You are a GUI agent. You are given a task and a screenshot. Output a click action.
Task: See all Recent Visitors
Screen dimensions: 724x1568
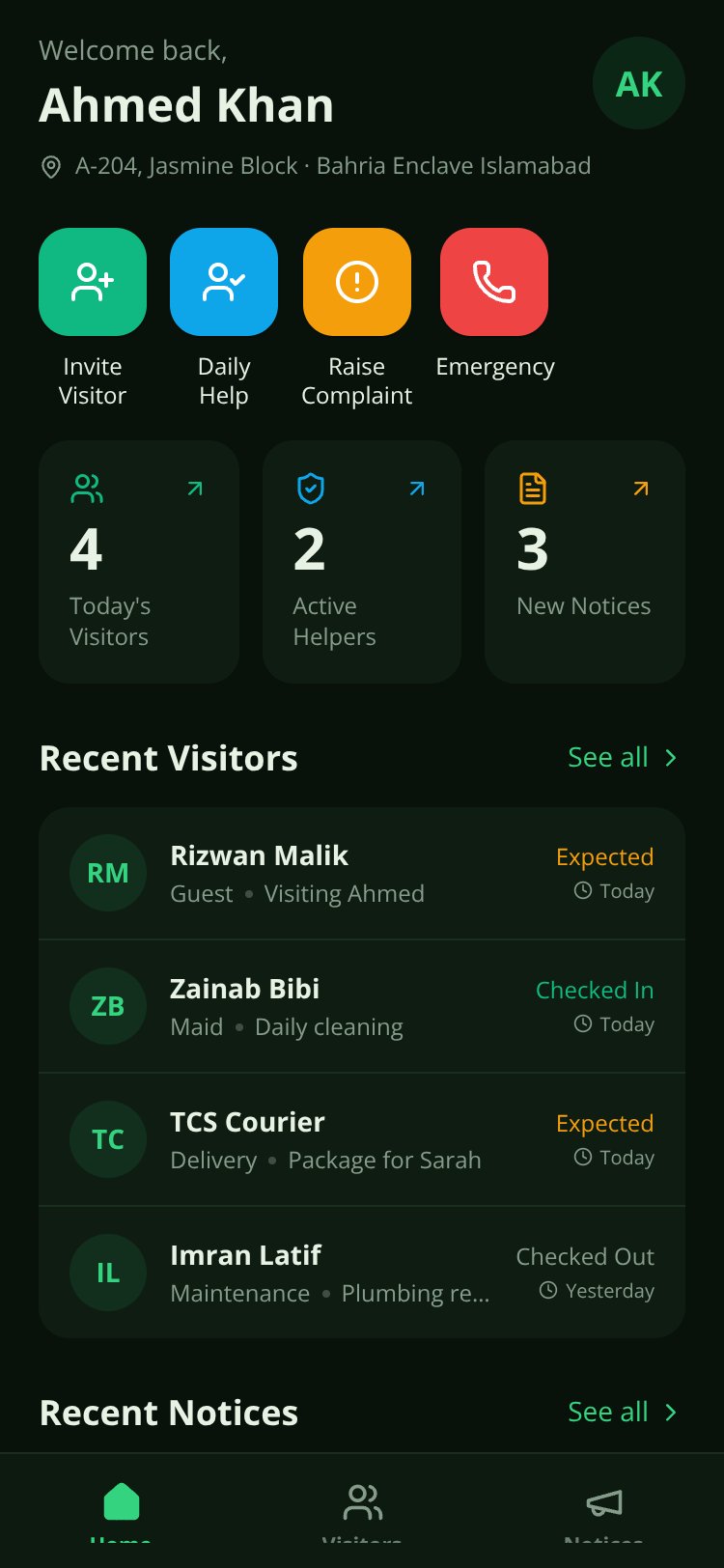click(x=623, y=758)
